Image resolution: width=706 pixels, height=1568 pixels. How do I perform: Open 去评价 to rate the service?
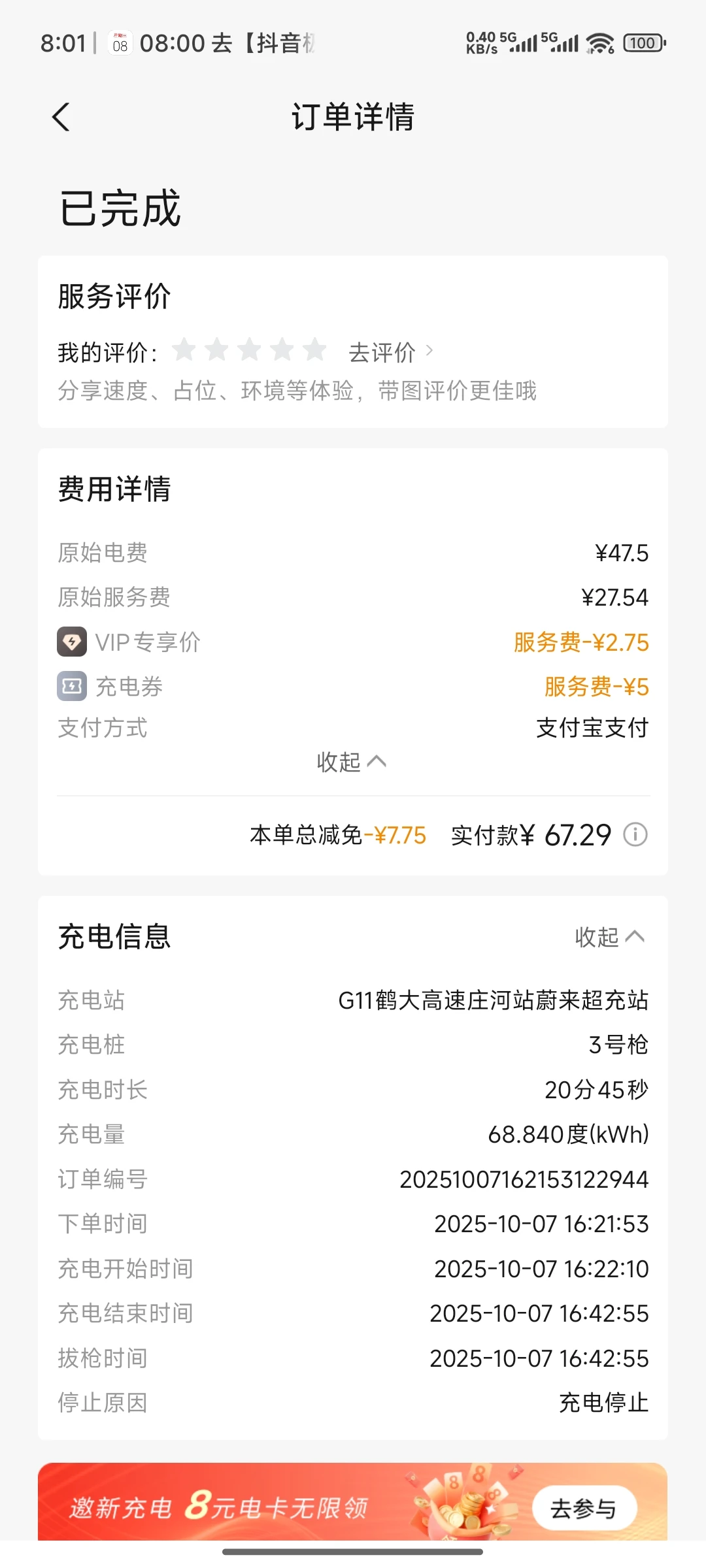coord(390,352)
